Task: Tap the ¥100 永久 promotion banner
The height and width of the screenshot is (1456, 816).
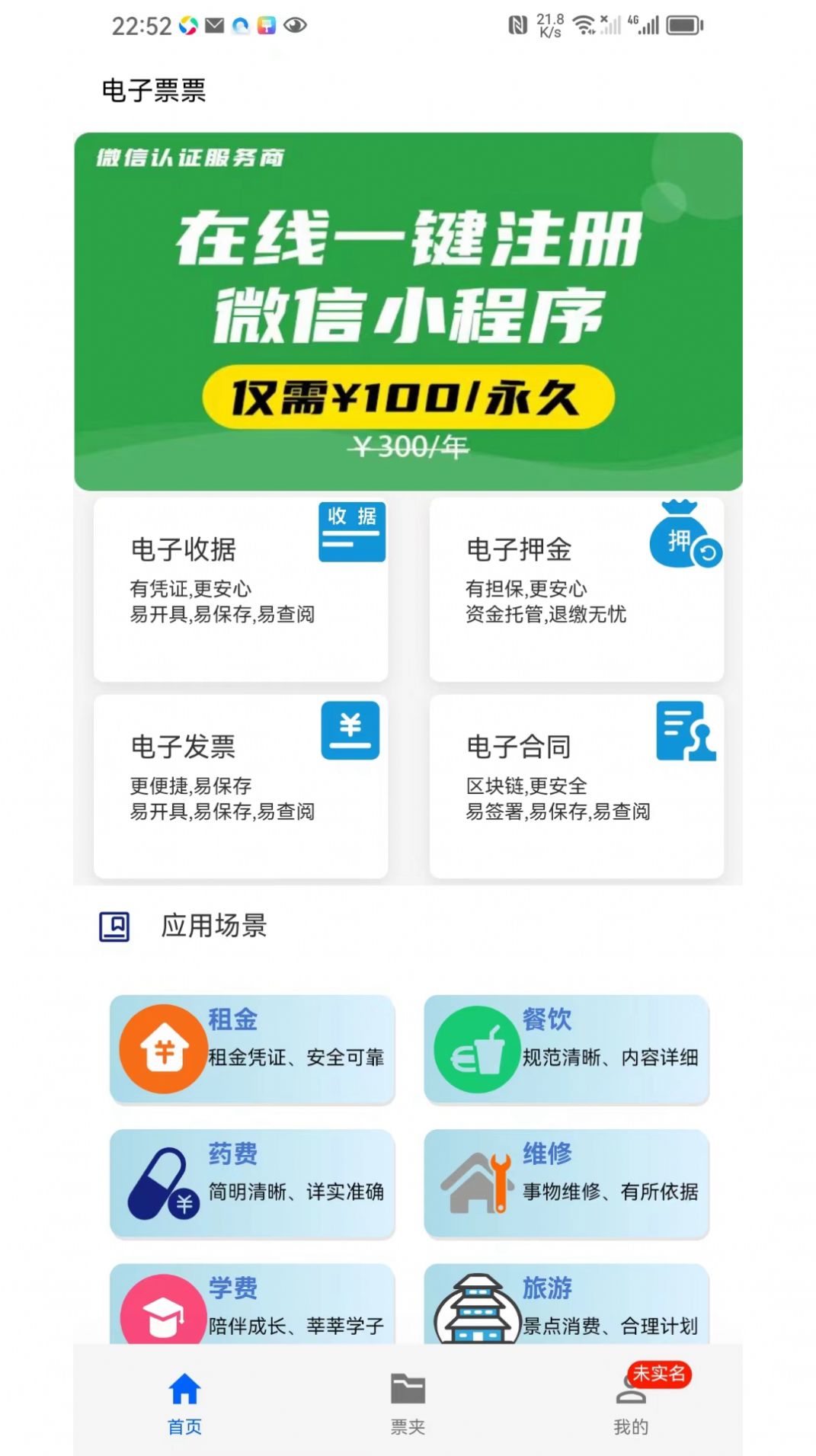Action: coord(408,396)
